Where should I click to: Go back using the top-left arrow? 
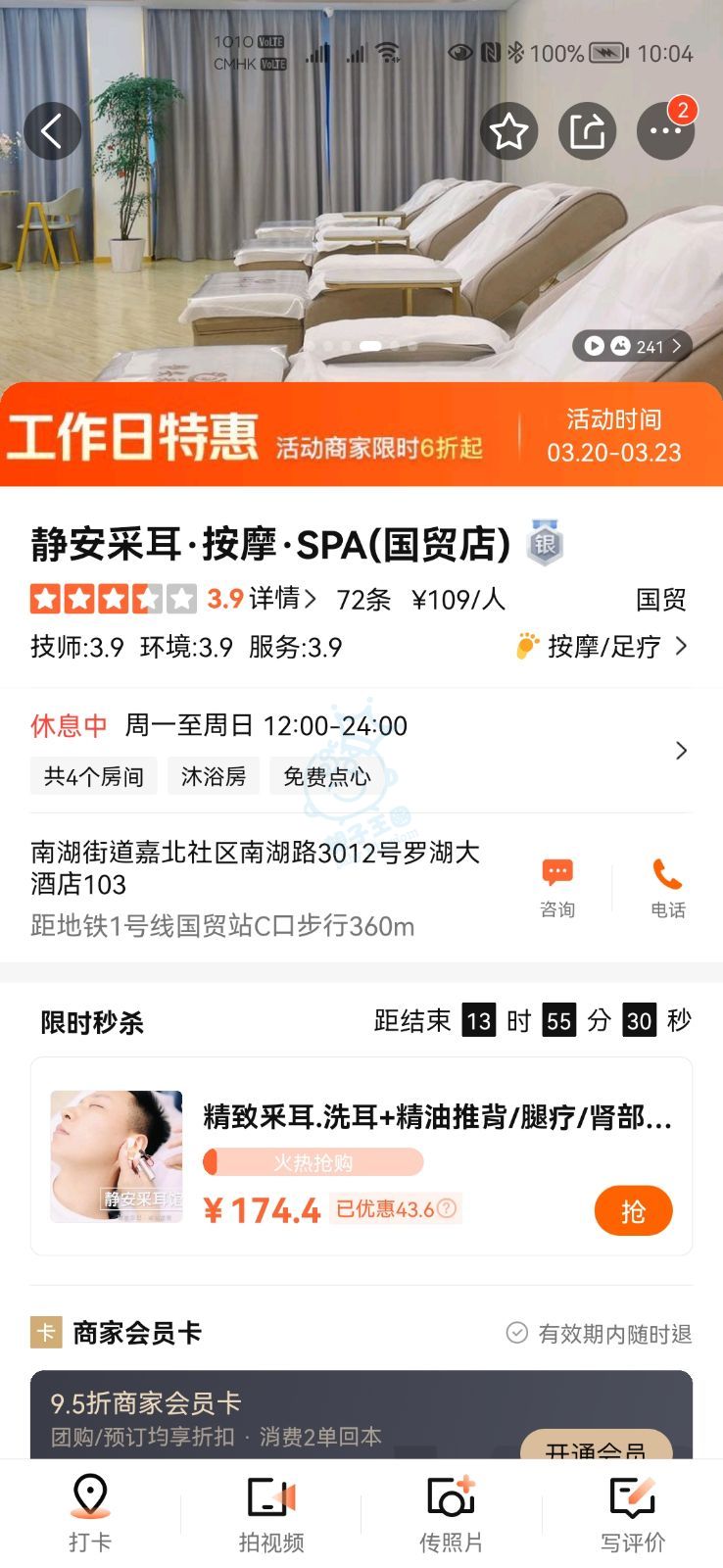pyautogui.click(x=52, y=131)
